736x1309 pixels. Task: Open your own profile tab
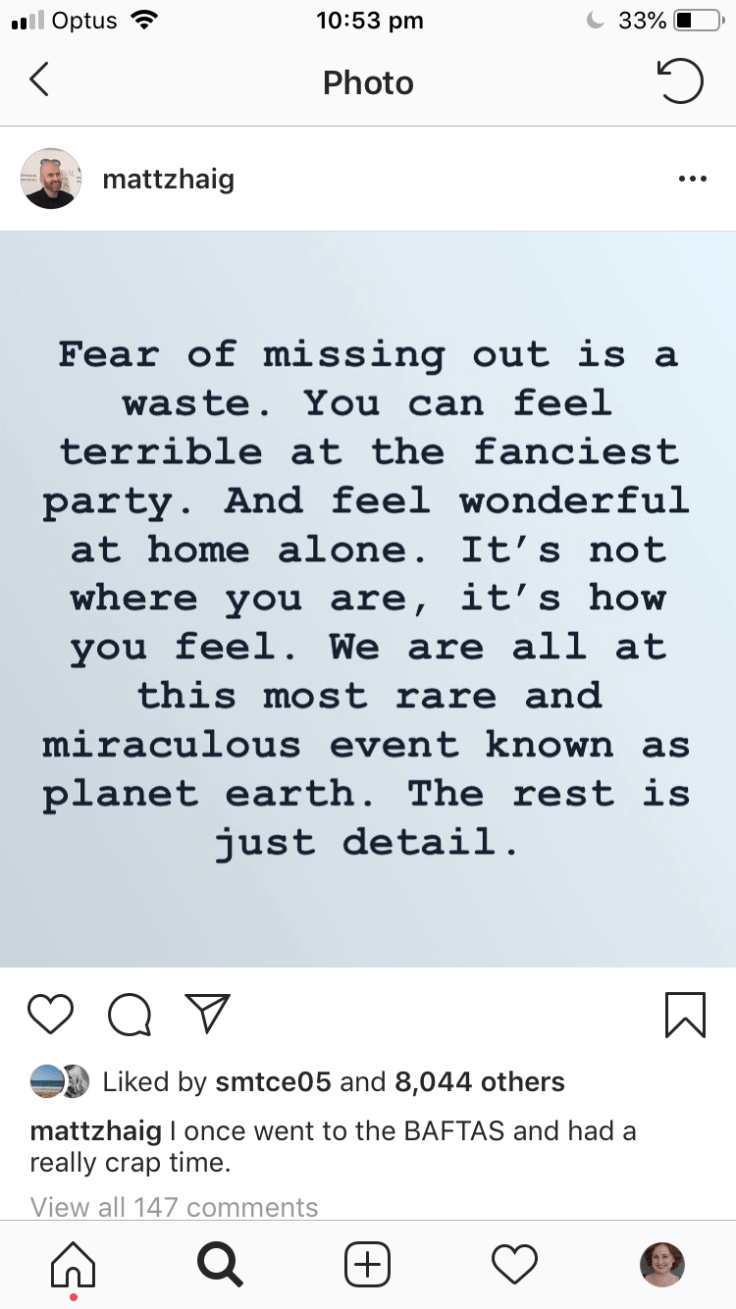point(662,1264)
